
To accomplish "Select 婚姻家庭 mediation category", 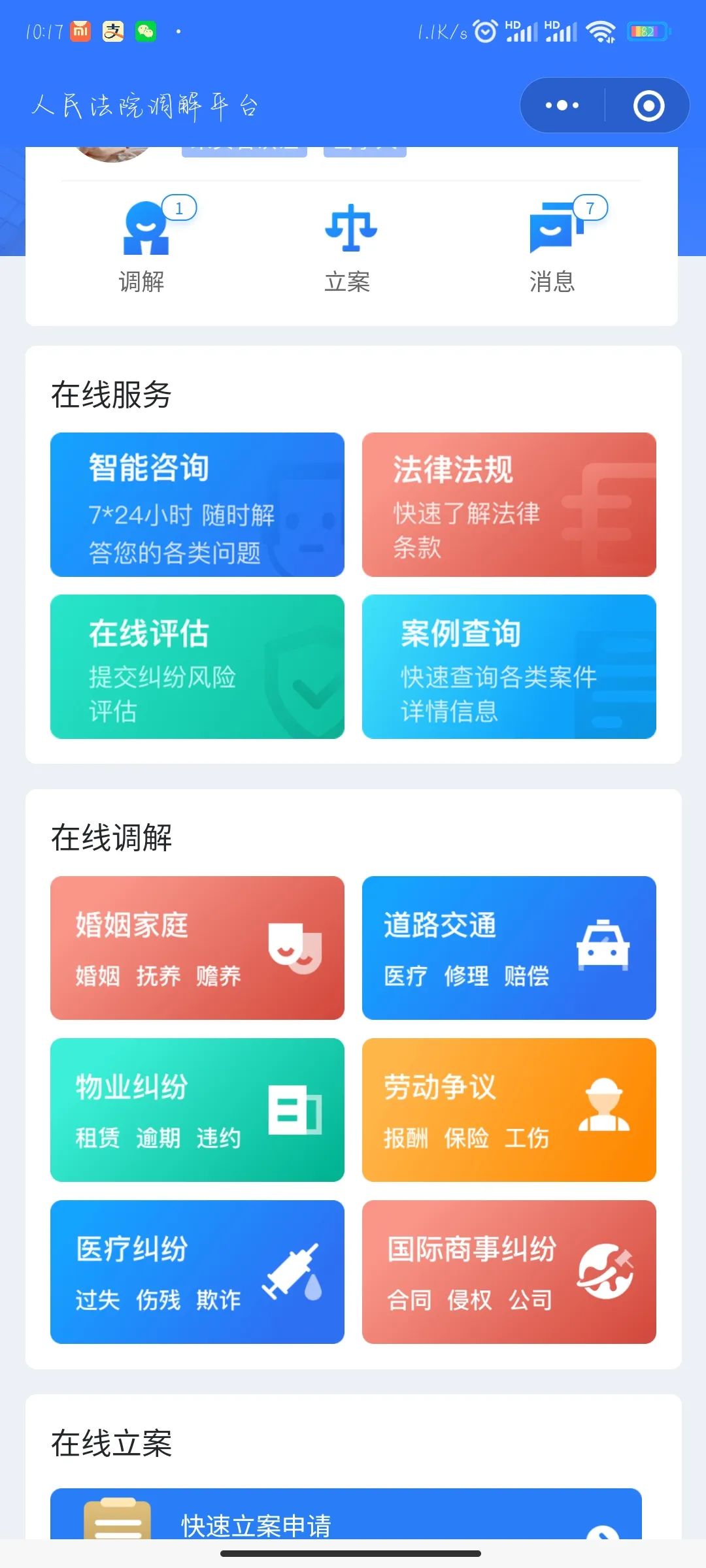I will click(197, 948).
